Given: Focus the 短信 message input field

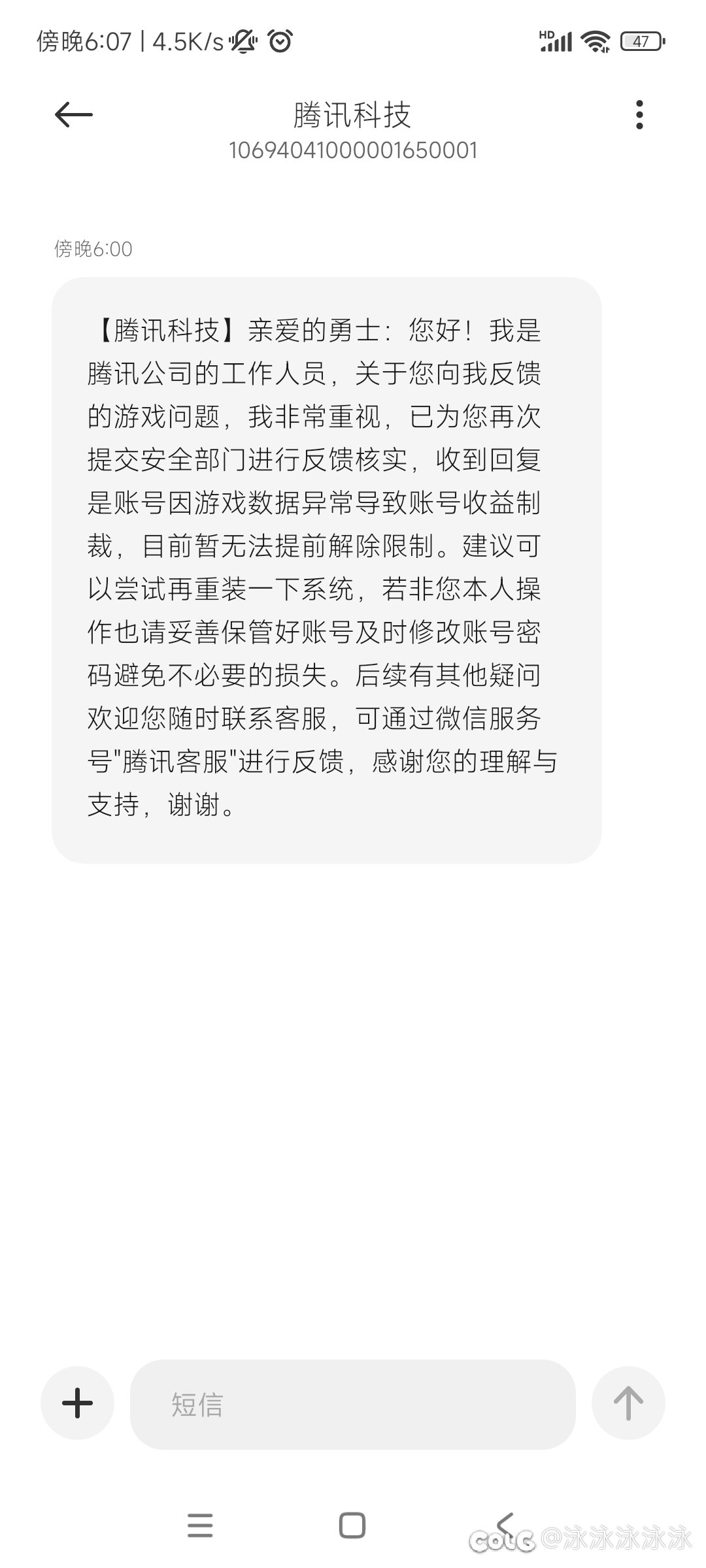Looking at the screenshot, I should tap(353, 1404).
